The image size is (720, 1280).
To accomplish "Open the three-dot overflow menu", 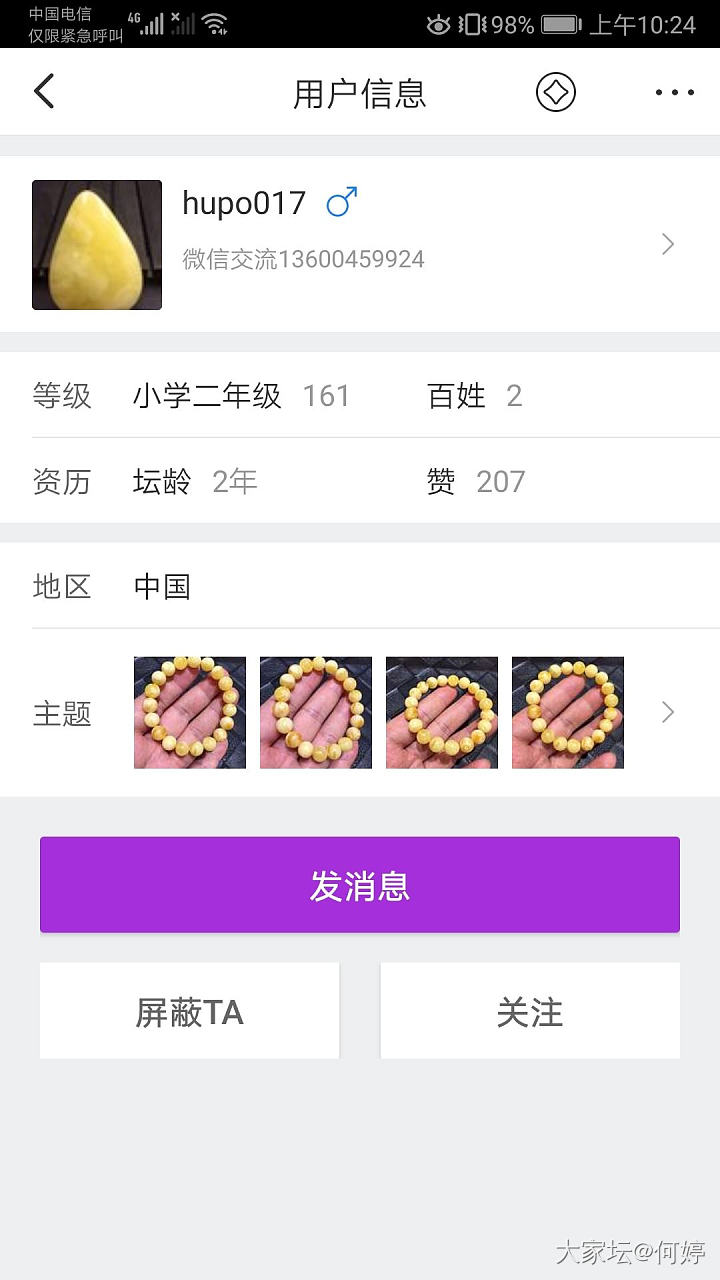I will [x=675, y=93].
